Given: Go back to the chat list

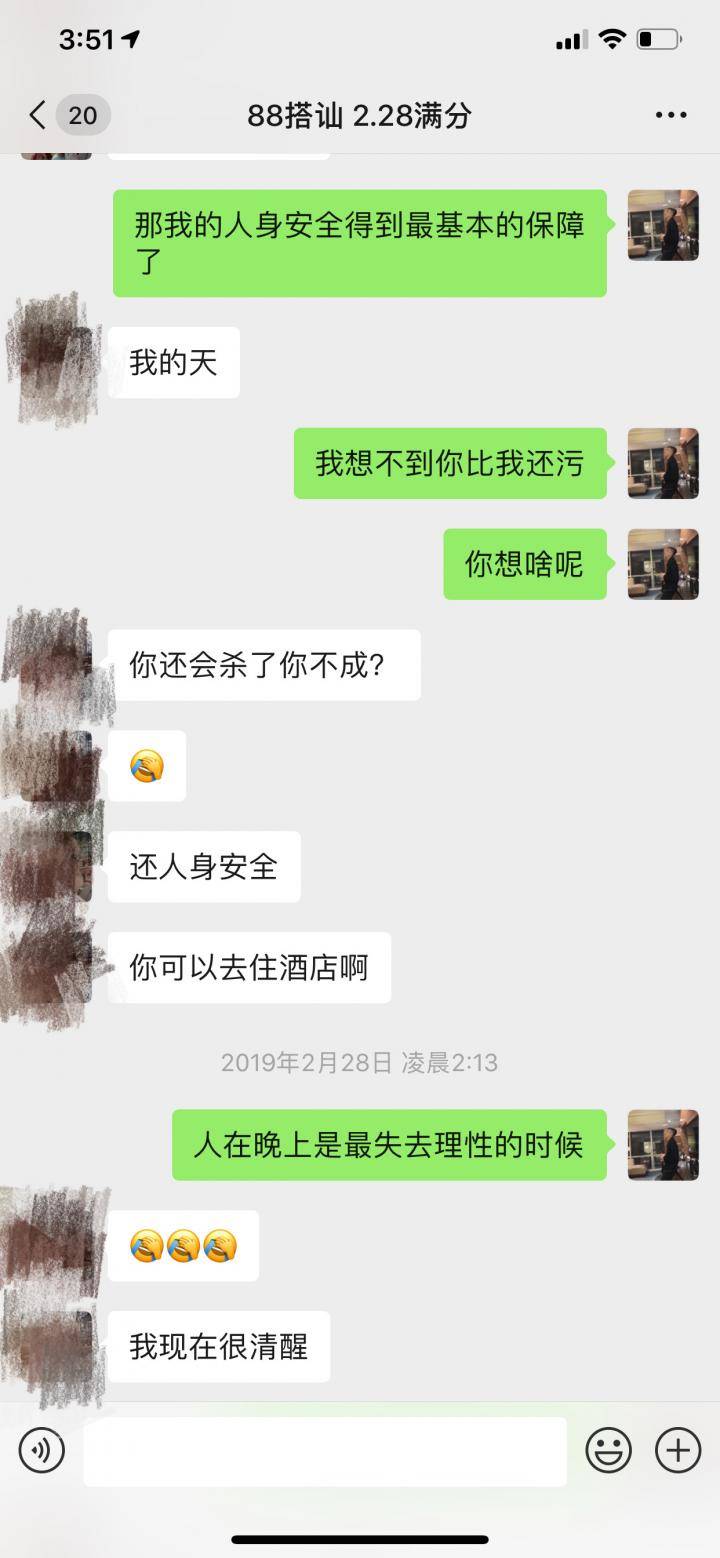Looking at the screenshot, I should coord(38,116).
